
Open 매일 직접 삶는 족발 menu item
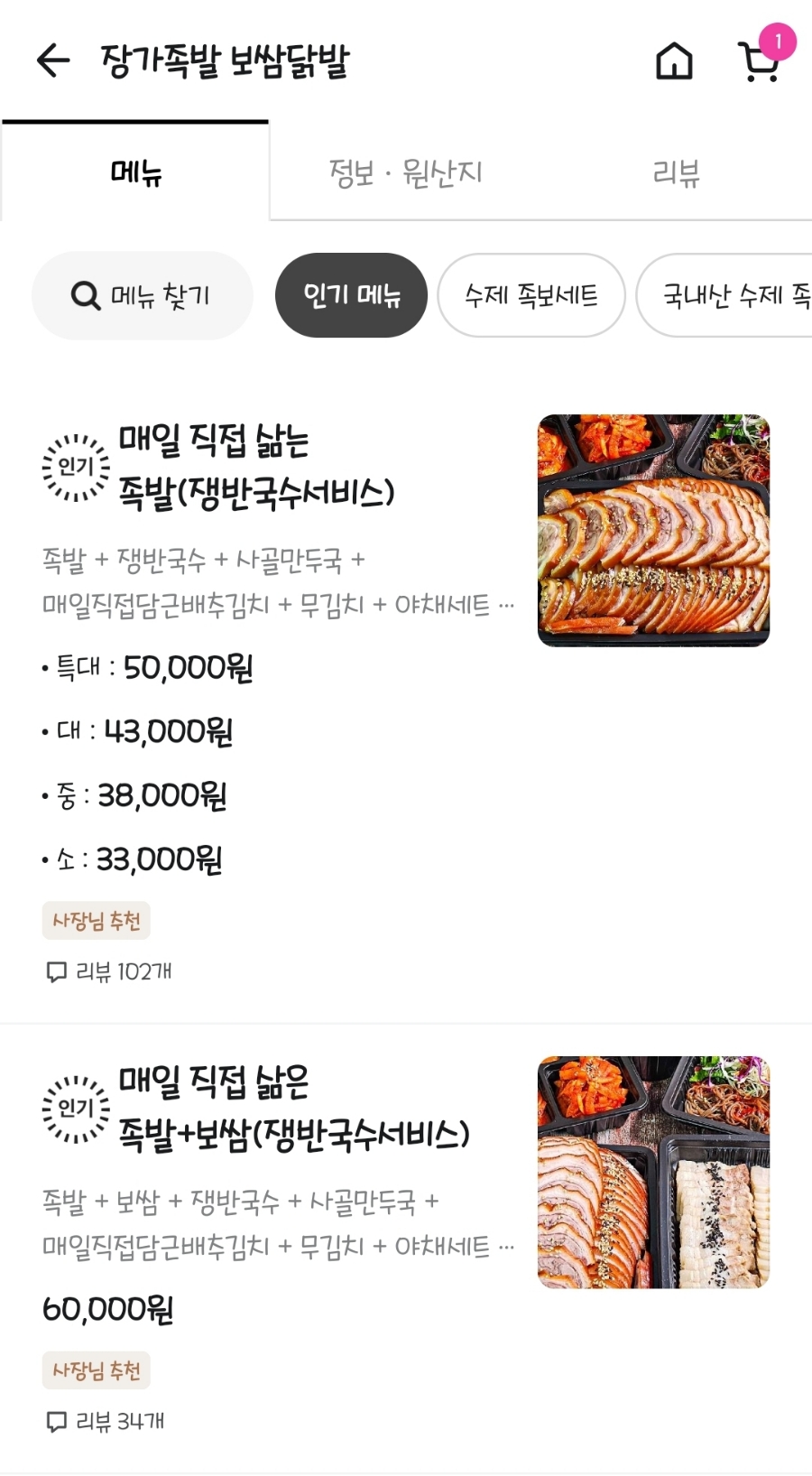(x=257, y=467)
